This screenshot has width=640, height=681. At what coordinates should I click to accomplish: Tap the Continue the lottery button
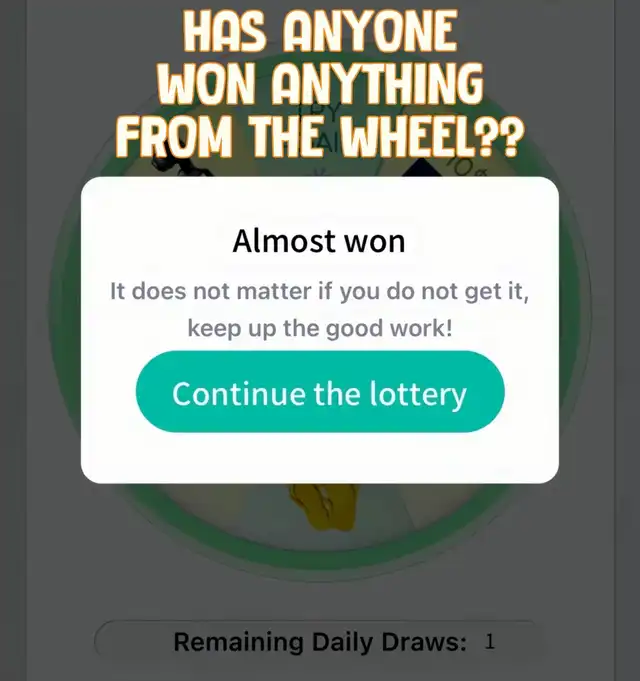[320, 393]
